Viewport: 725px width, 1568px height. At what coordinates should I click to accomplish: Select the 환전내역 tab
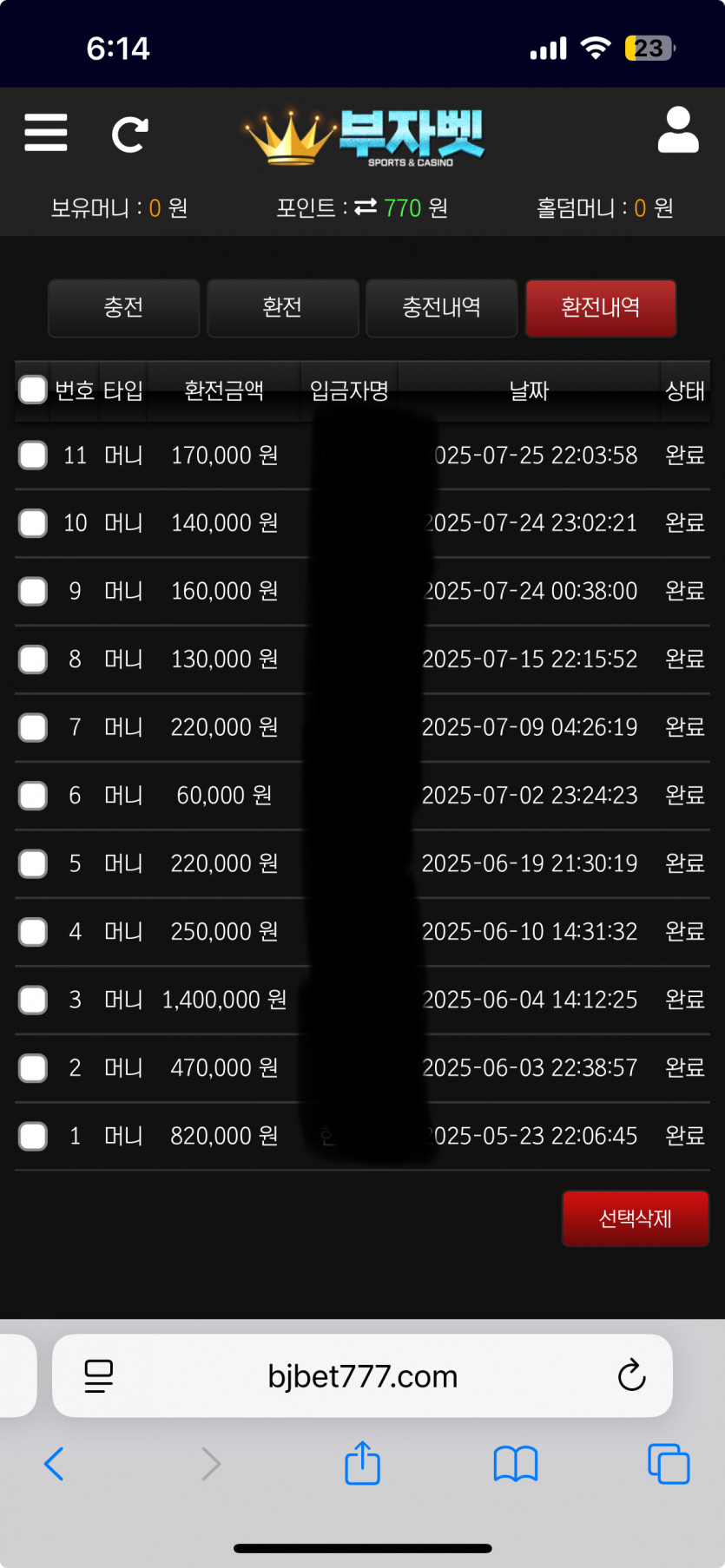tap(600, 308)
